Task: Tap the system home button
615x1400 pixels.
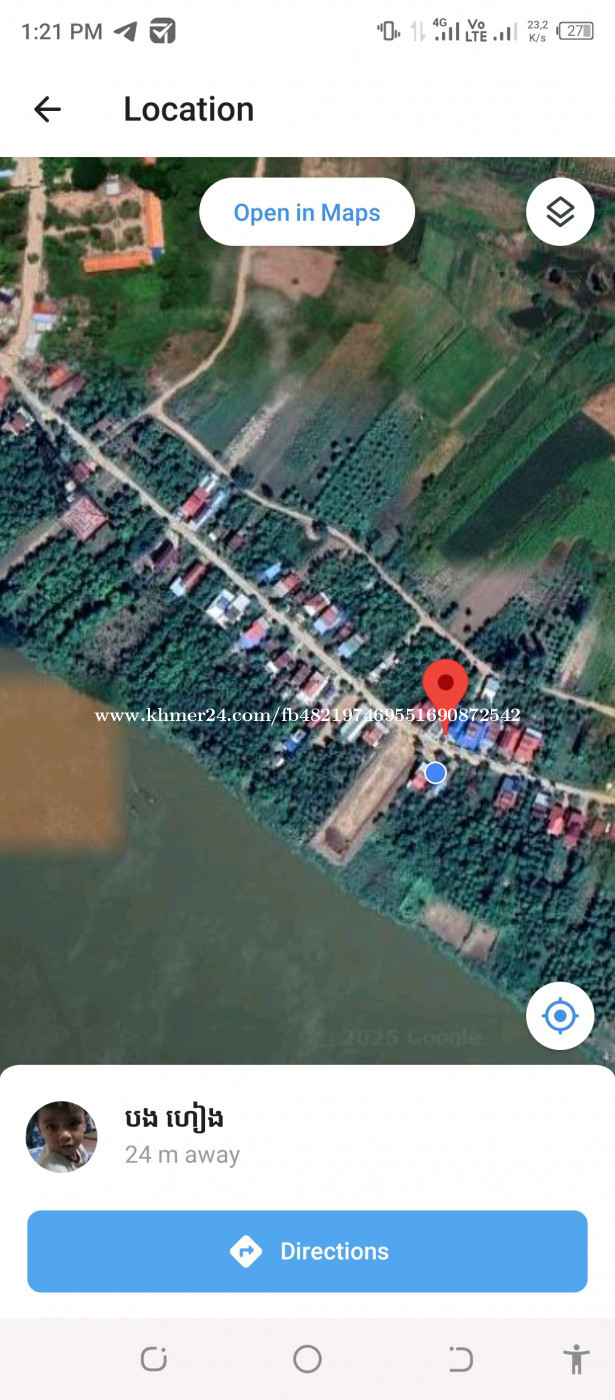Action: 307,1359
